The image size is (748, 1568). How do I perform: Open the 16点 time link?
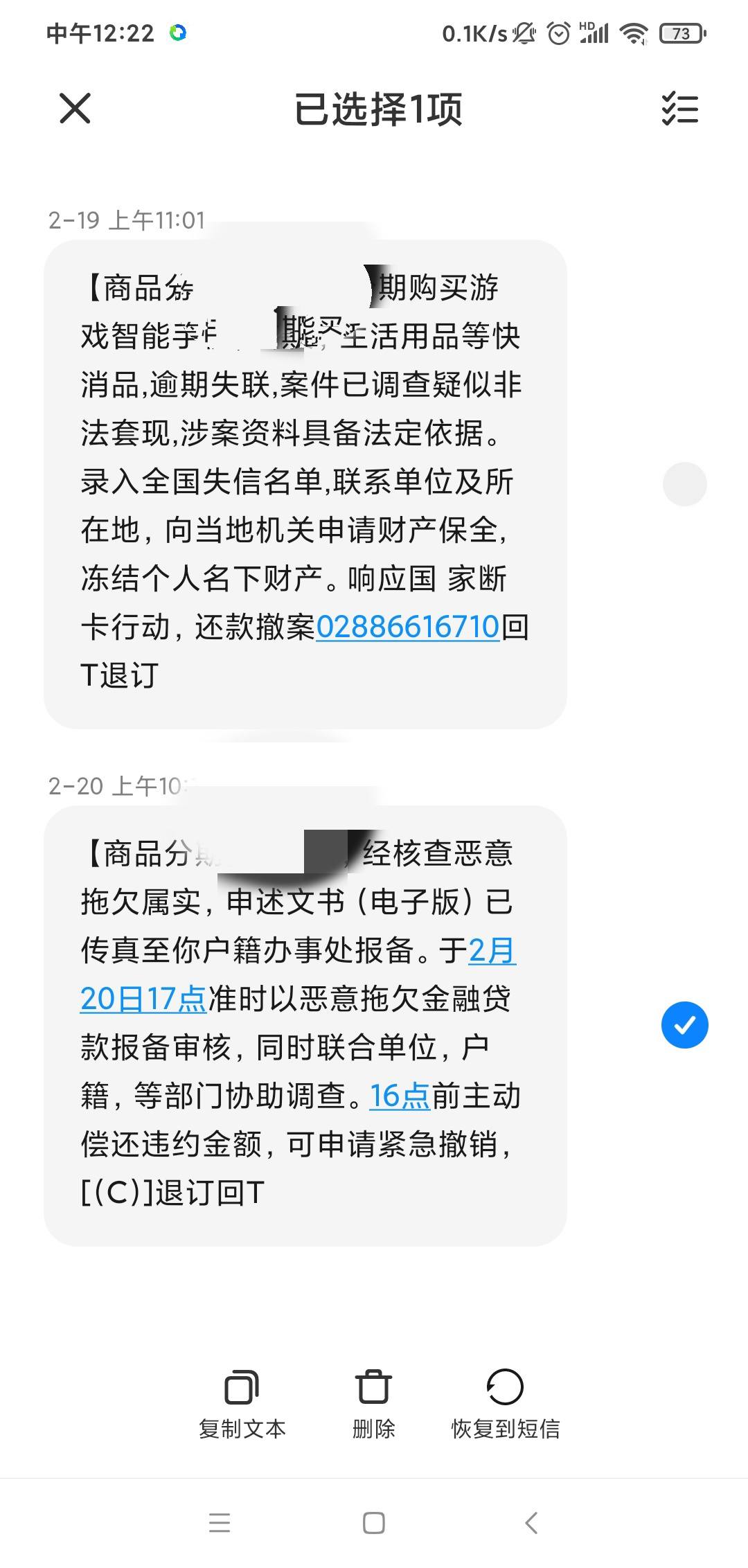tap(400, 1096)
